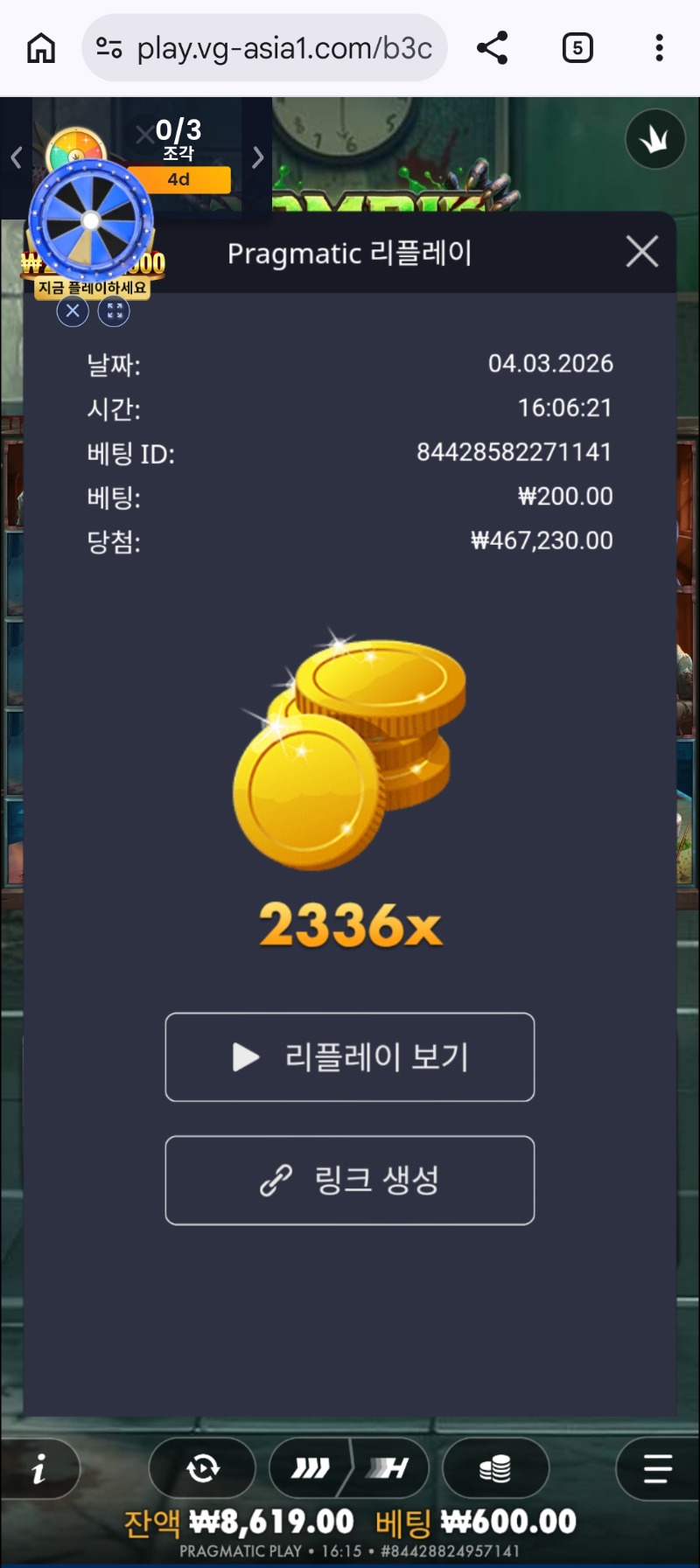Expand the prize wheel promo widget
Image resolution: width=700 pixels, height=1568 pixels.
(114, 310)
